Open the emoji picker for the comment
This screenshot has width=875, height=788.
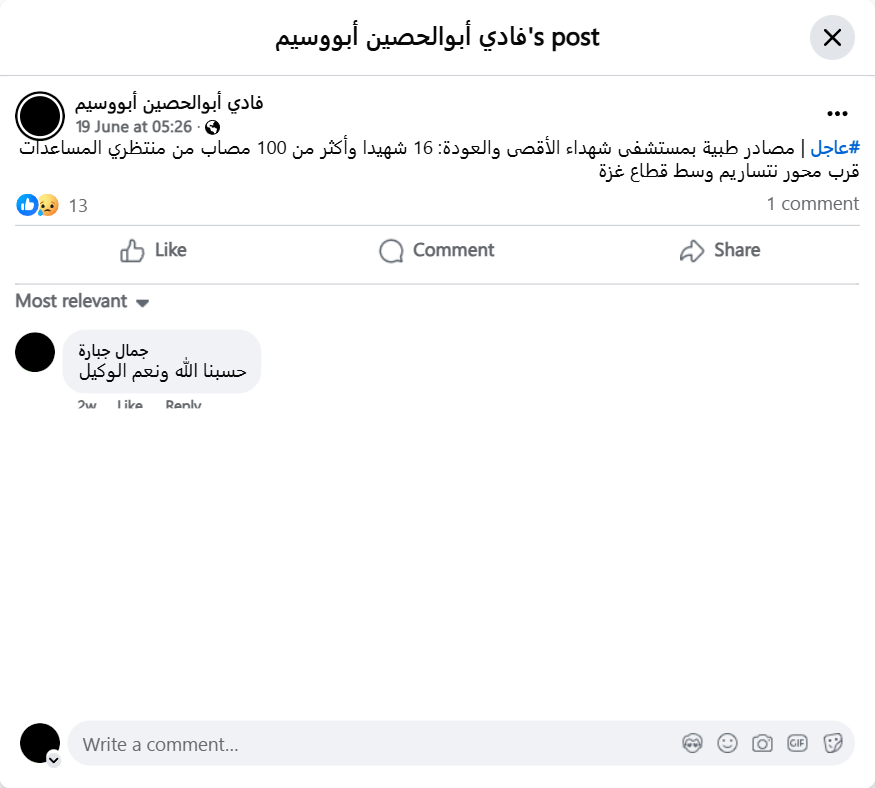click(727, 743)
